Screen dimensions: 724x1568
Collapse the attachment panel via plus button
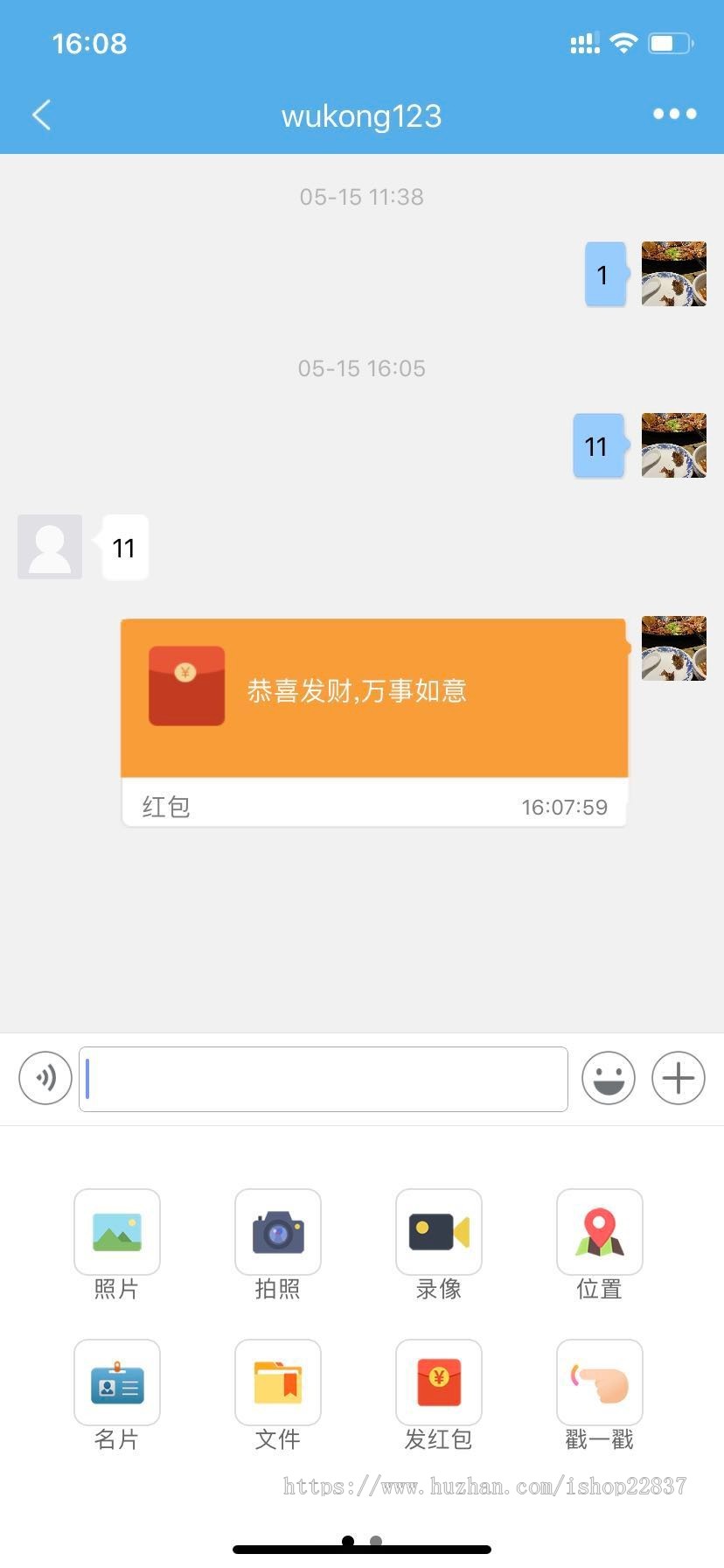tap(678, 1078)
